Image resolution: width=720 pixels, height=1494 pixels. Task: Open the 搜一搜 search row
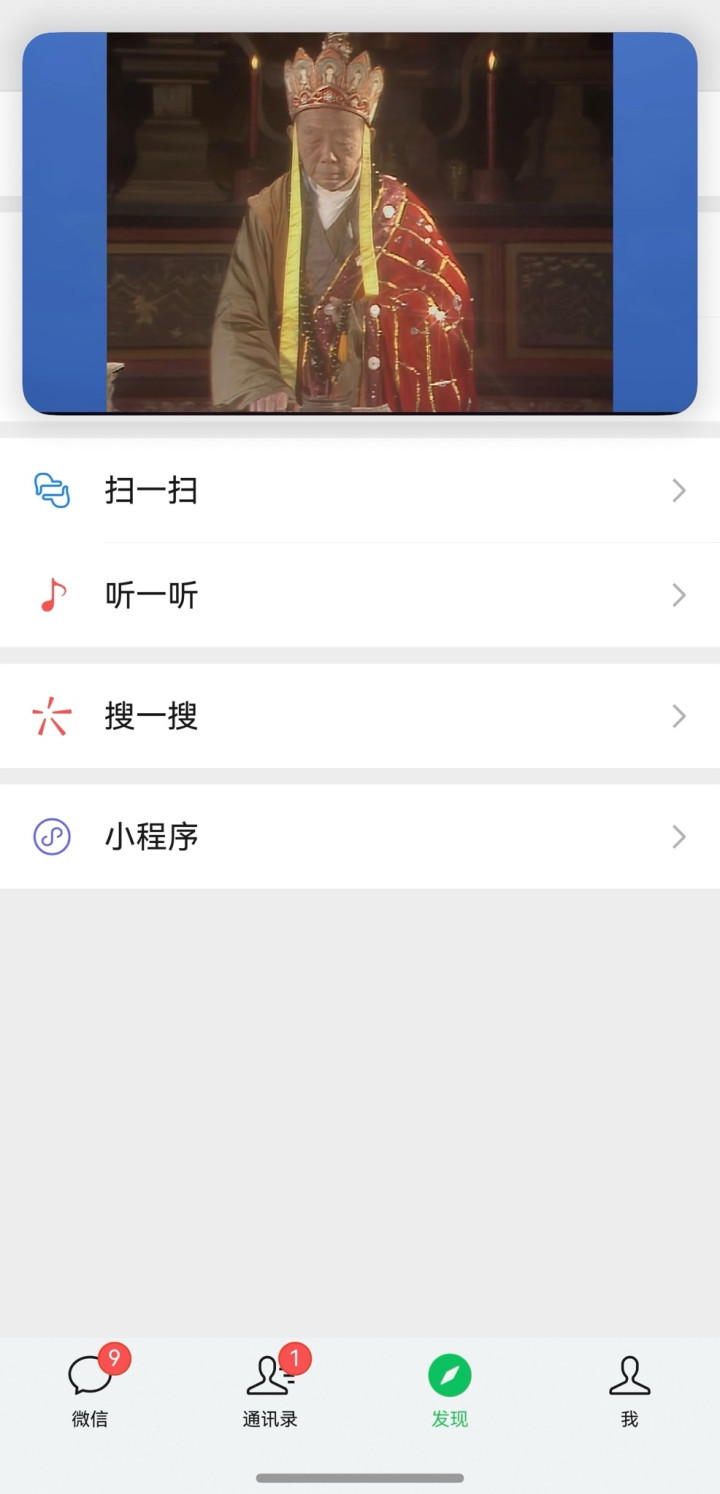(360, 716)
